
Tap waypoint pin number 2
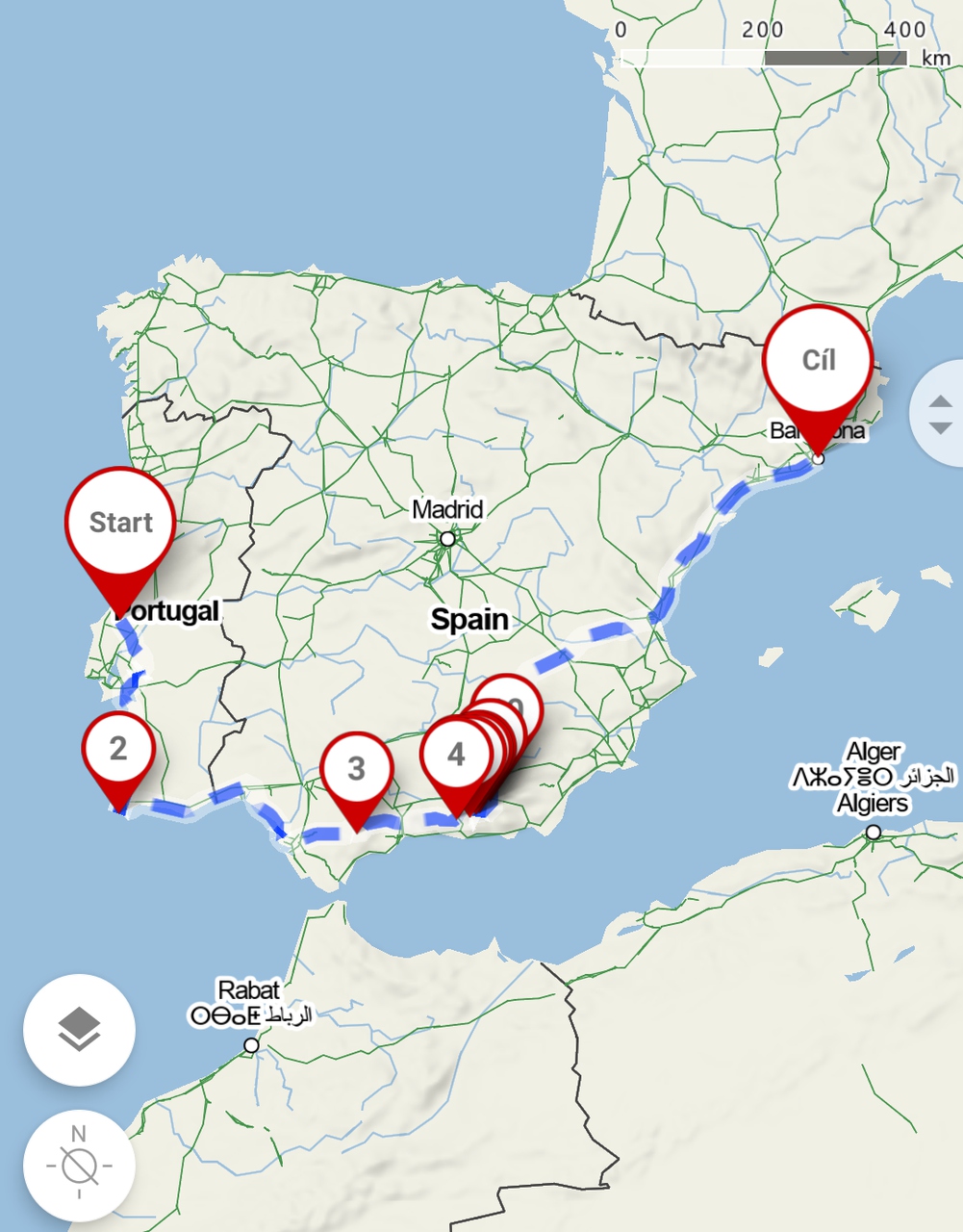pyautogui.click(x=118, y=749)
